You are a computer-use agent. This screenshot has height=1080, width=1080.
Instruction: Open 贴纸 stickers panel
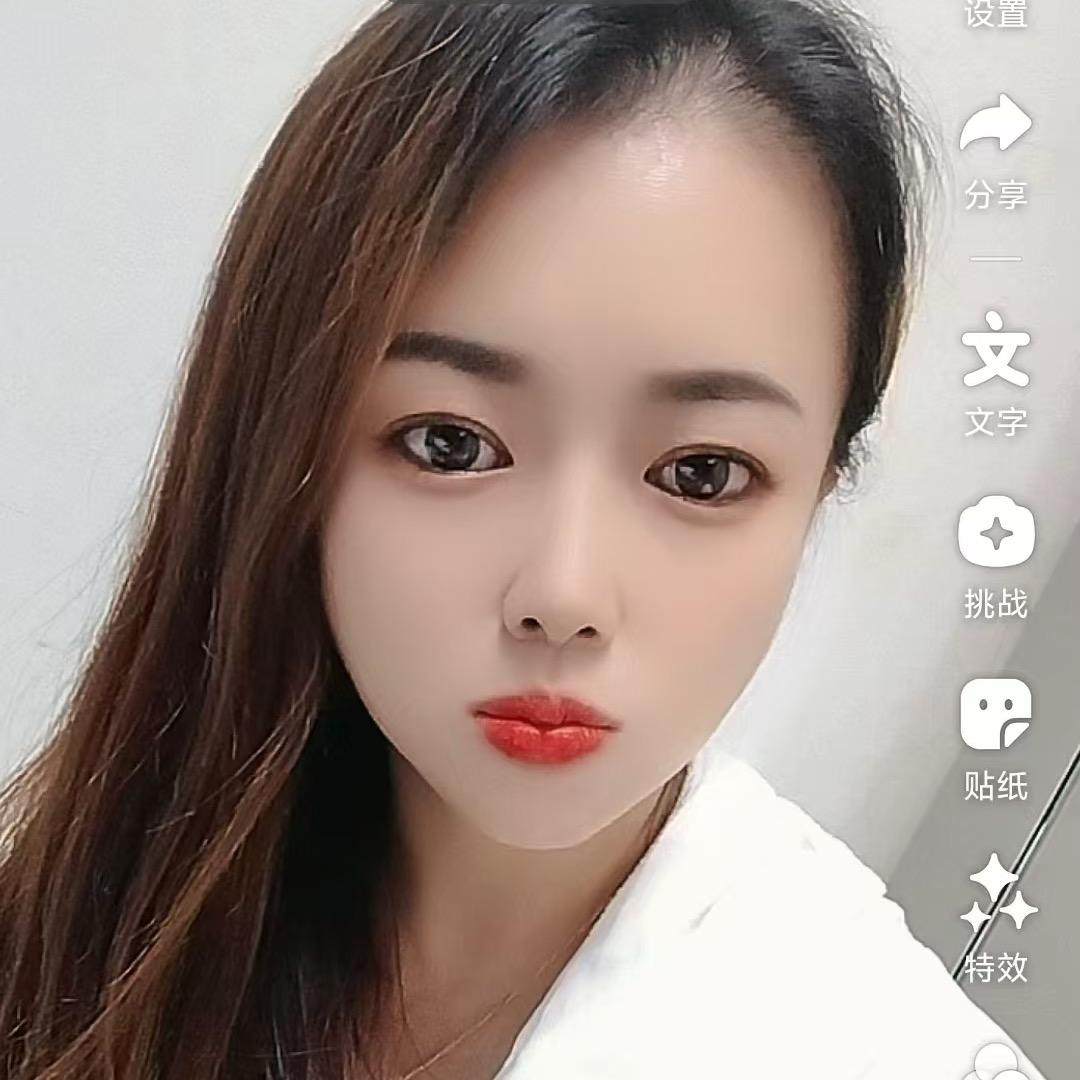(x=996, y=715)
